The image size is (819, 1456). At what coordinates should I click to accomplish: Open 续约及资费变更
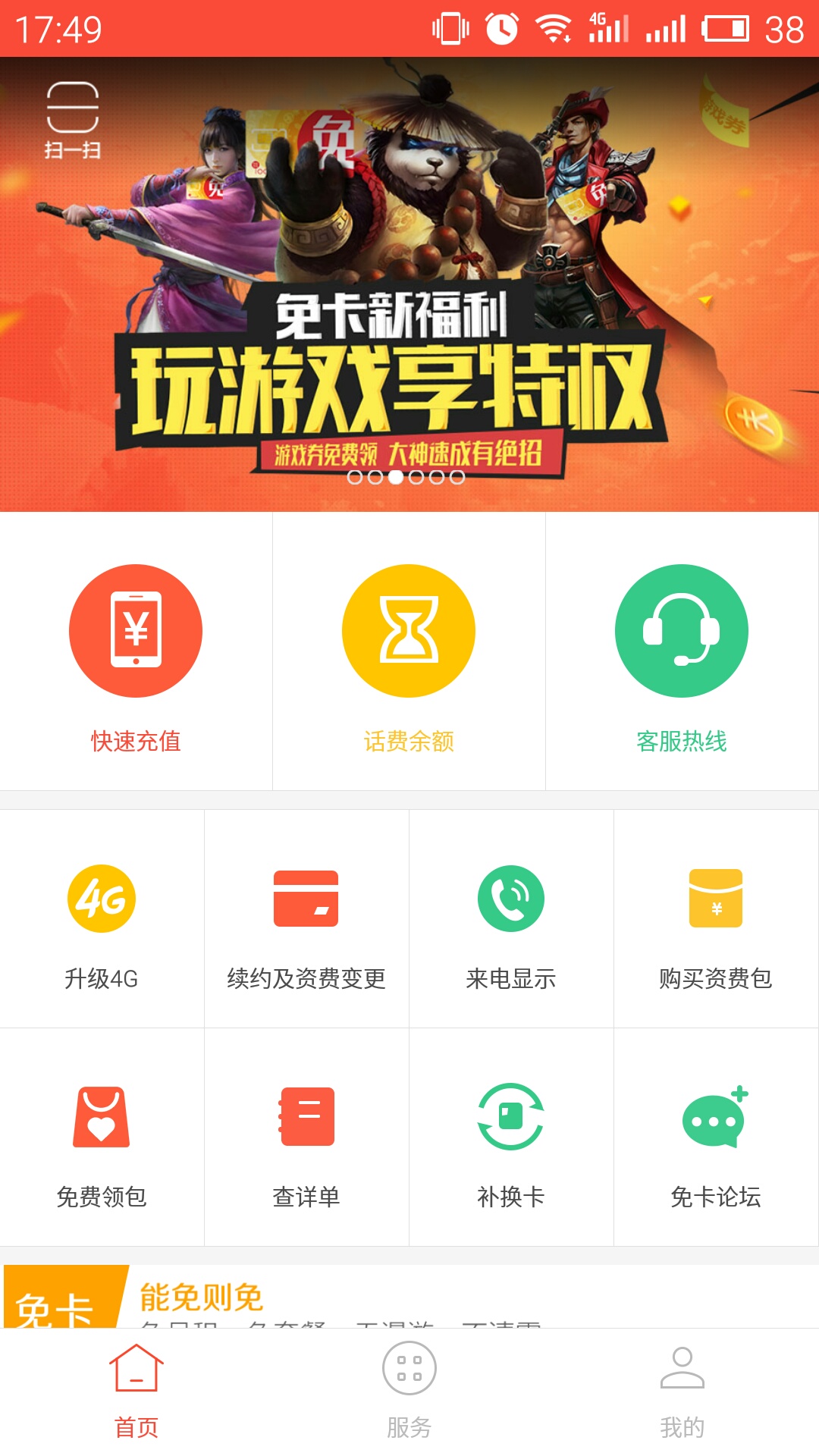[306, 919]
